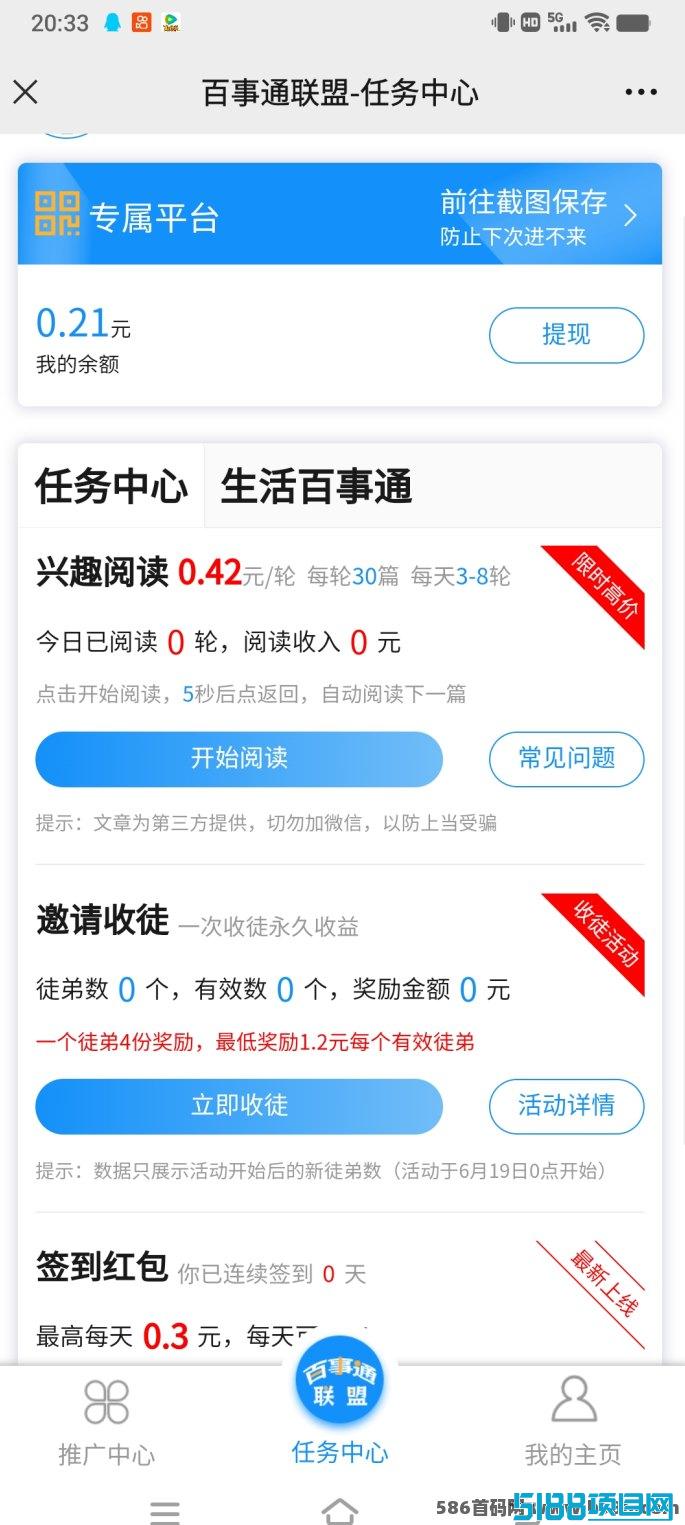View 活动详情 for the invite activity

click(566, 1106)
